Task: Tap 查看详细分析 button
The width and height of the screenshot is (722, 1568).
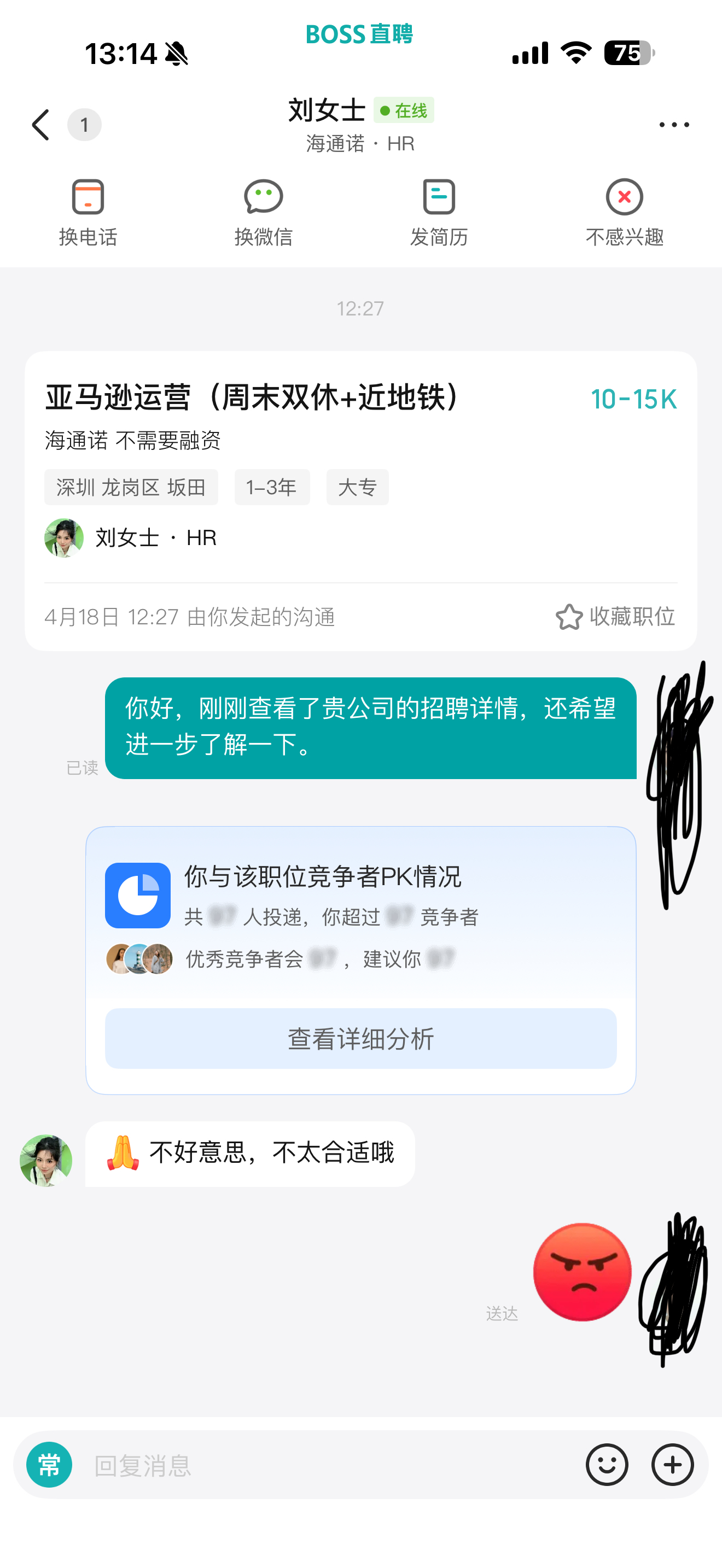Action: point(360,1038)
